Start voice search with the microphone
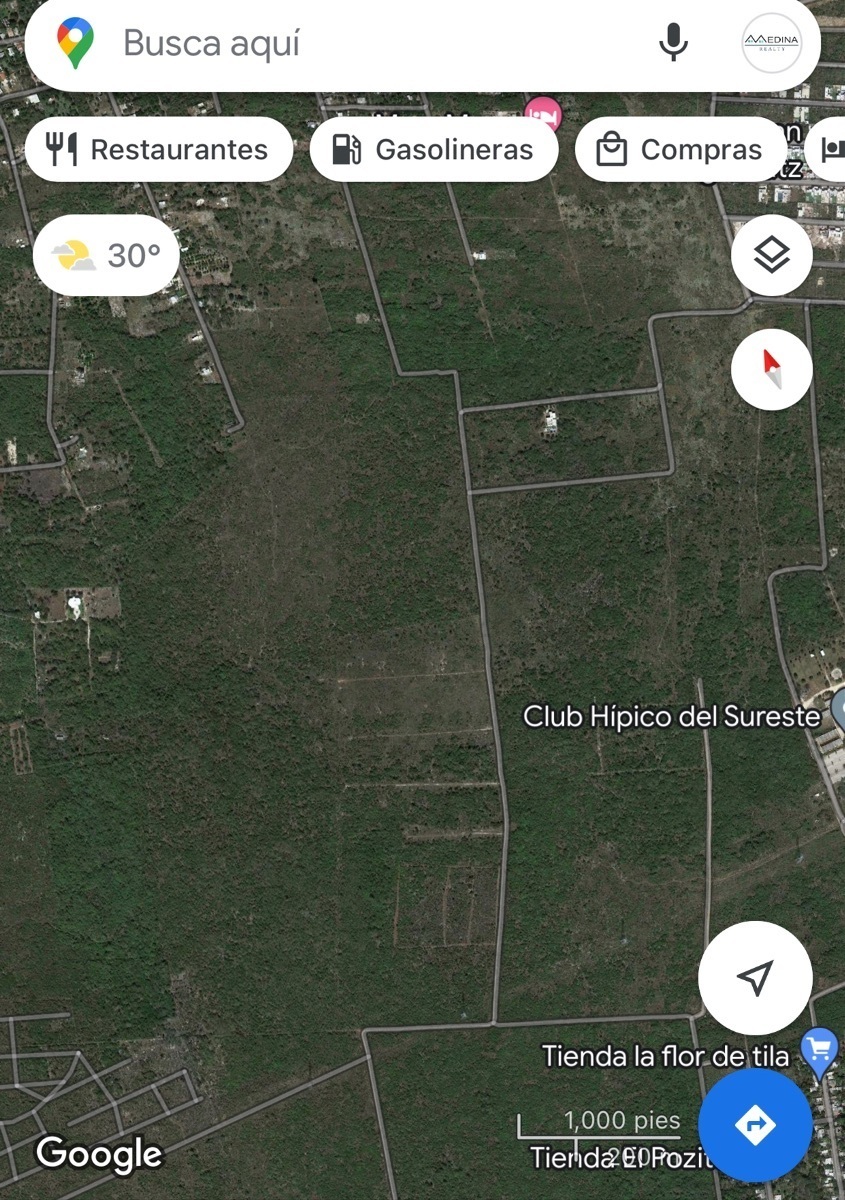This screenshot has height=1200, width=845. click(x=673, y=43)
